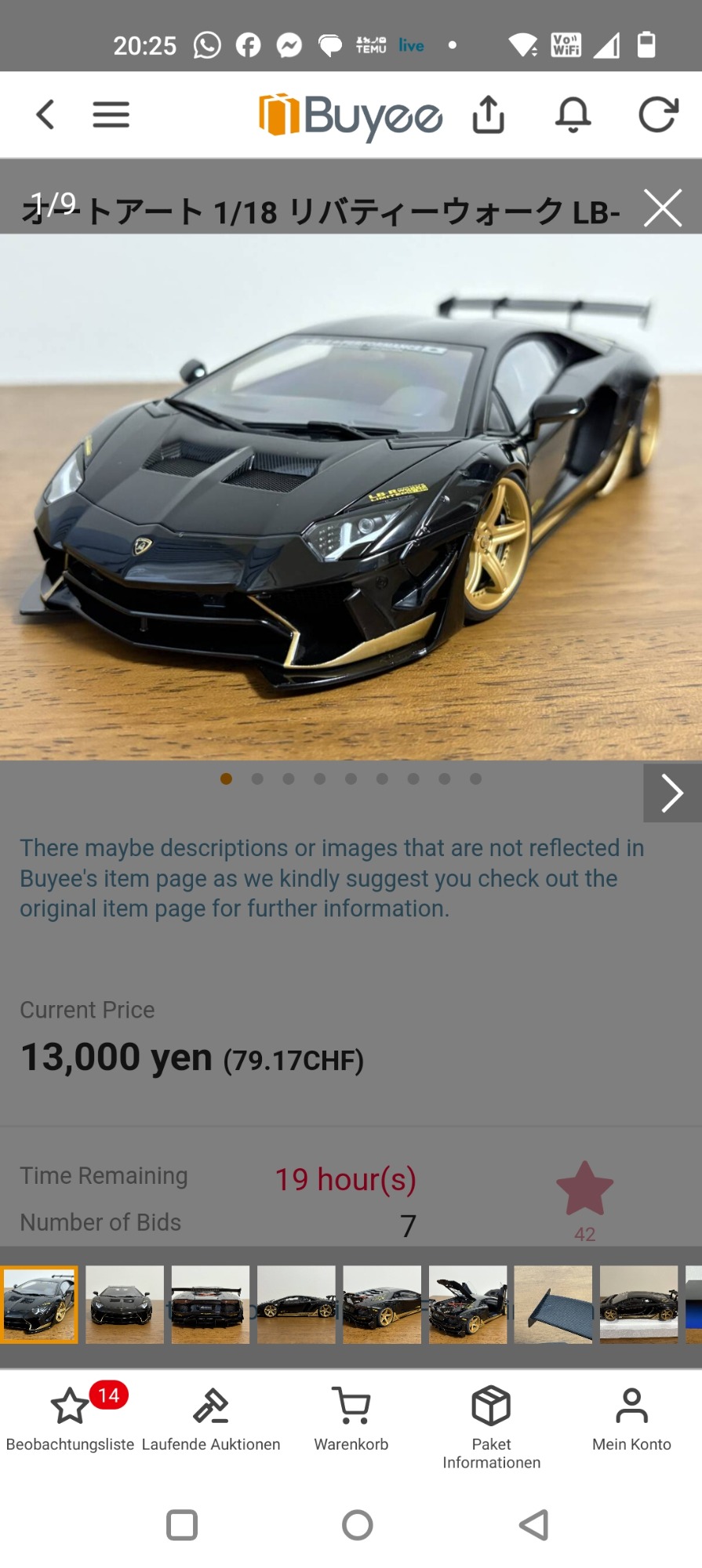Go back using the header arrow
Screen dimensions: 702x1568
point(45,114)
